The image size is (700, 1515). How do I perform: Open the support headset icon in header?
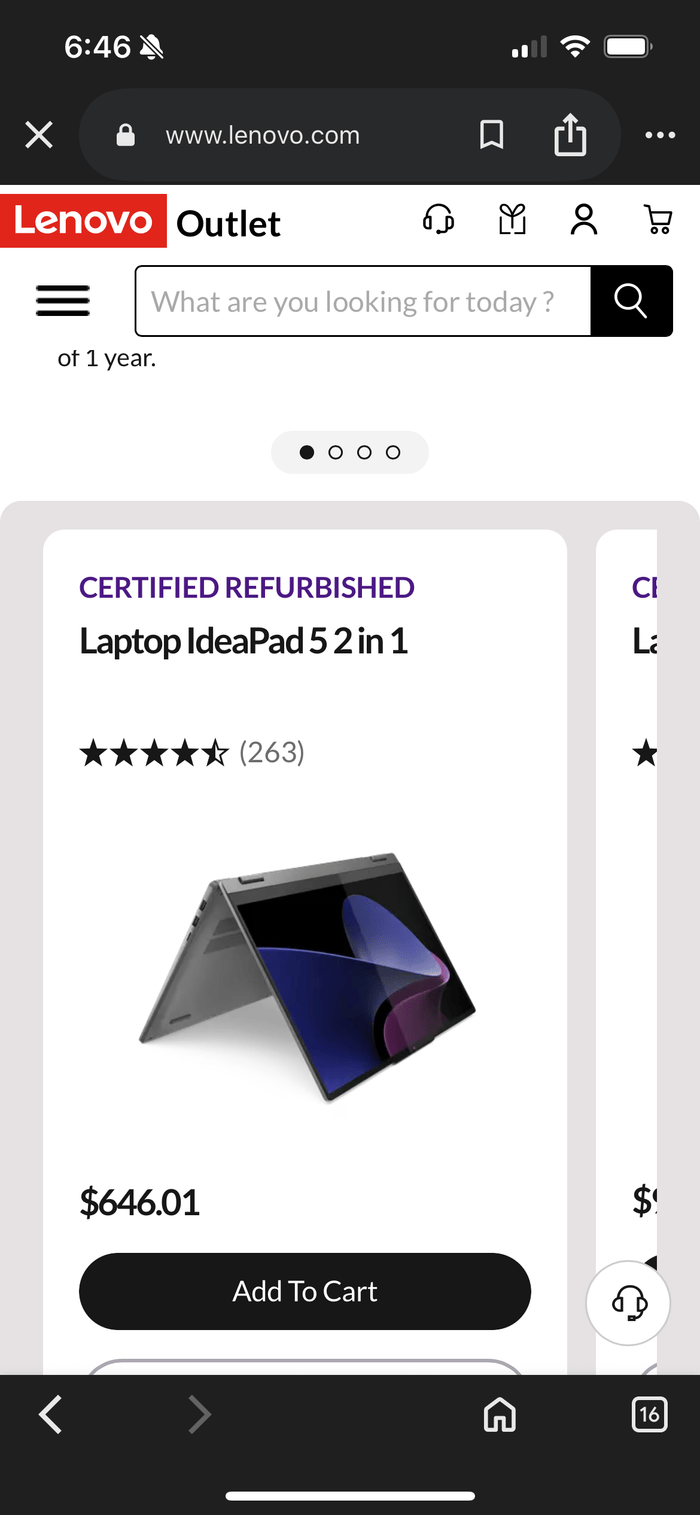[x=438, y=219]
